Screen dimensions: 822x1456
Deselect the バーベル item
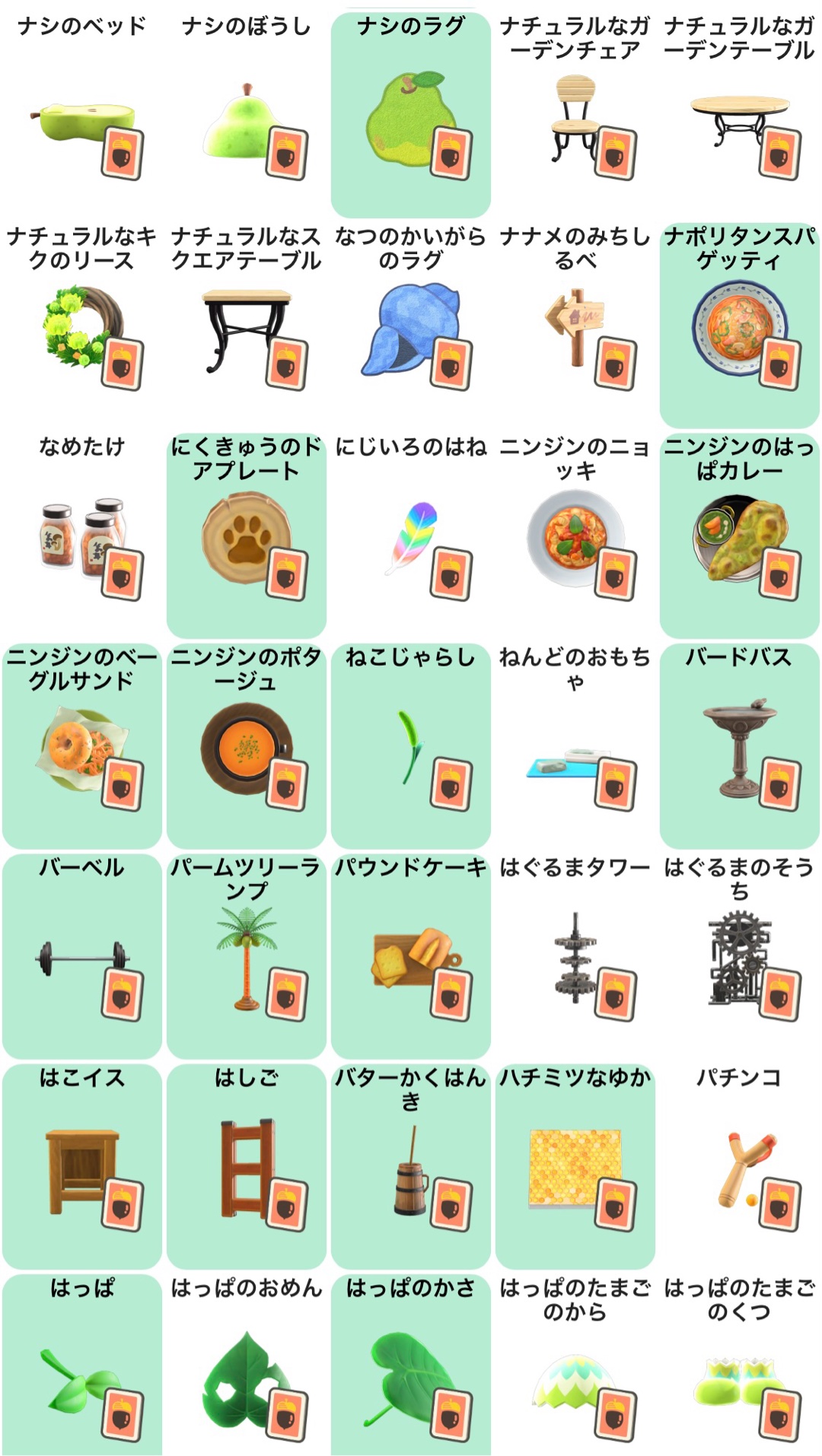(82, 956)
